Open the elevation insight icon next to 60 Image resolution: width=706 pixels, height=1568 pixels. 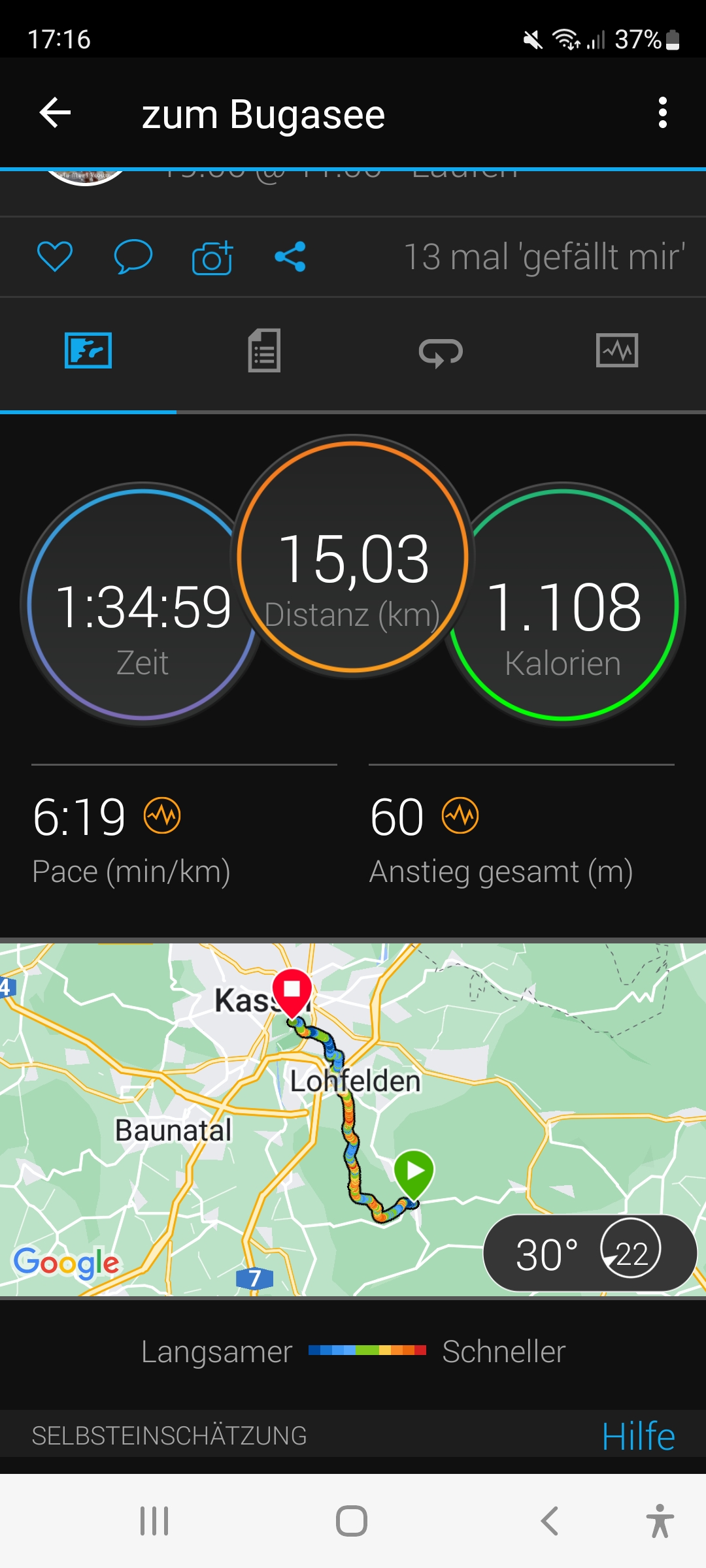point(460,815)
